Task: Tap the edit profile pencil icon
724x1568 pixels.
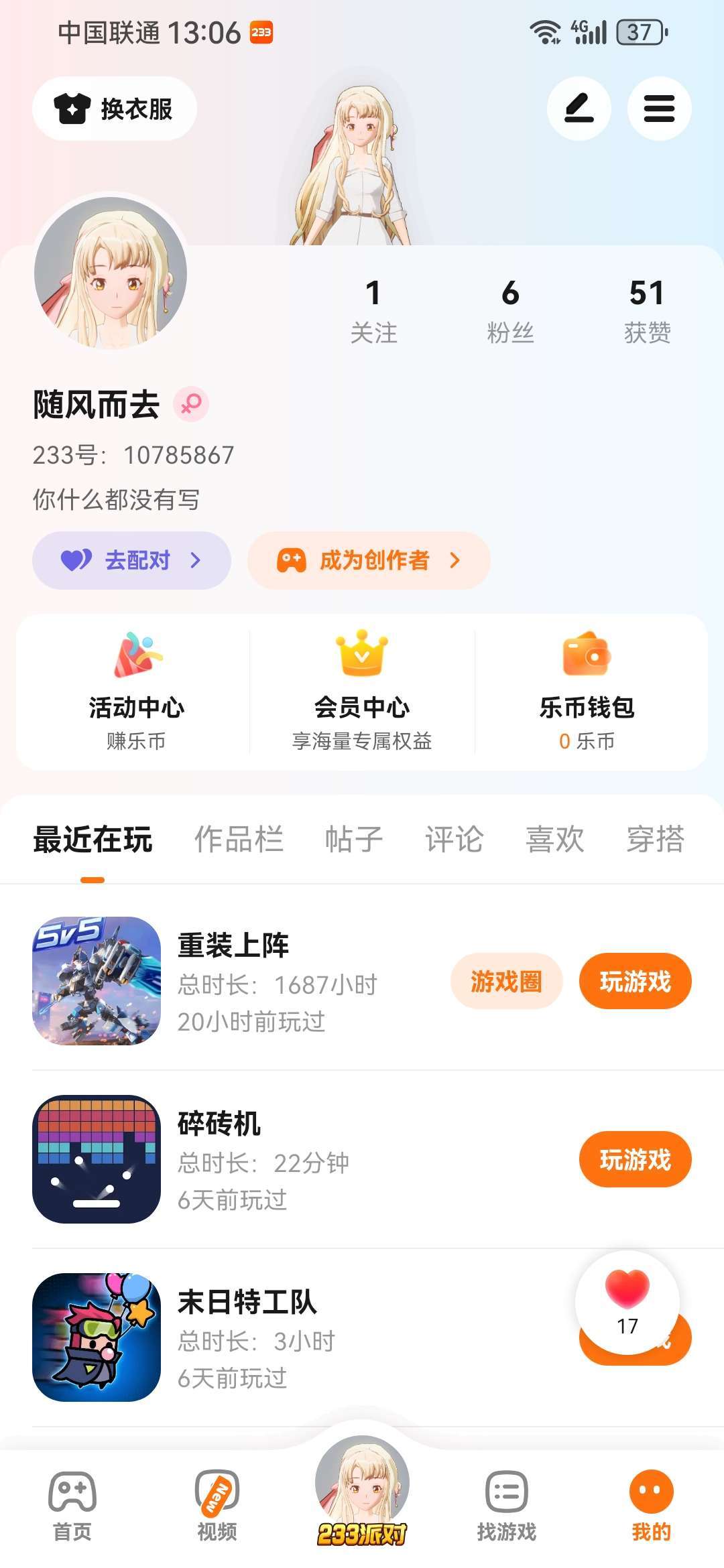Action: click(x=579, y=109)
